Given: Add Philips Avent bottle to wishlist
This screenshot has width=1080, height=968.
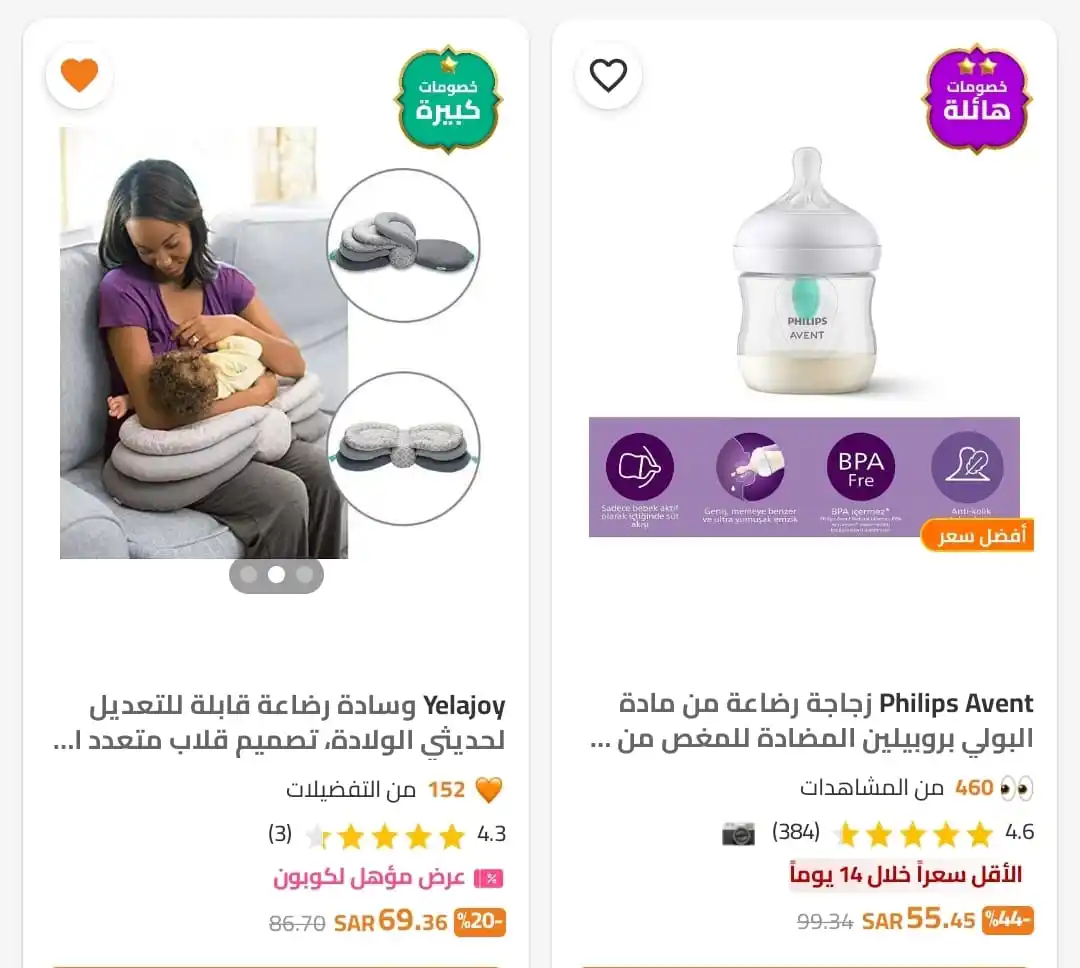Looking at the screenshot, I should coord(608,75).
